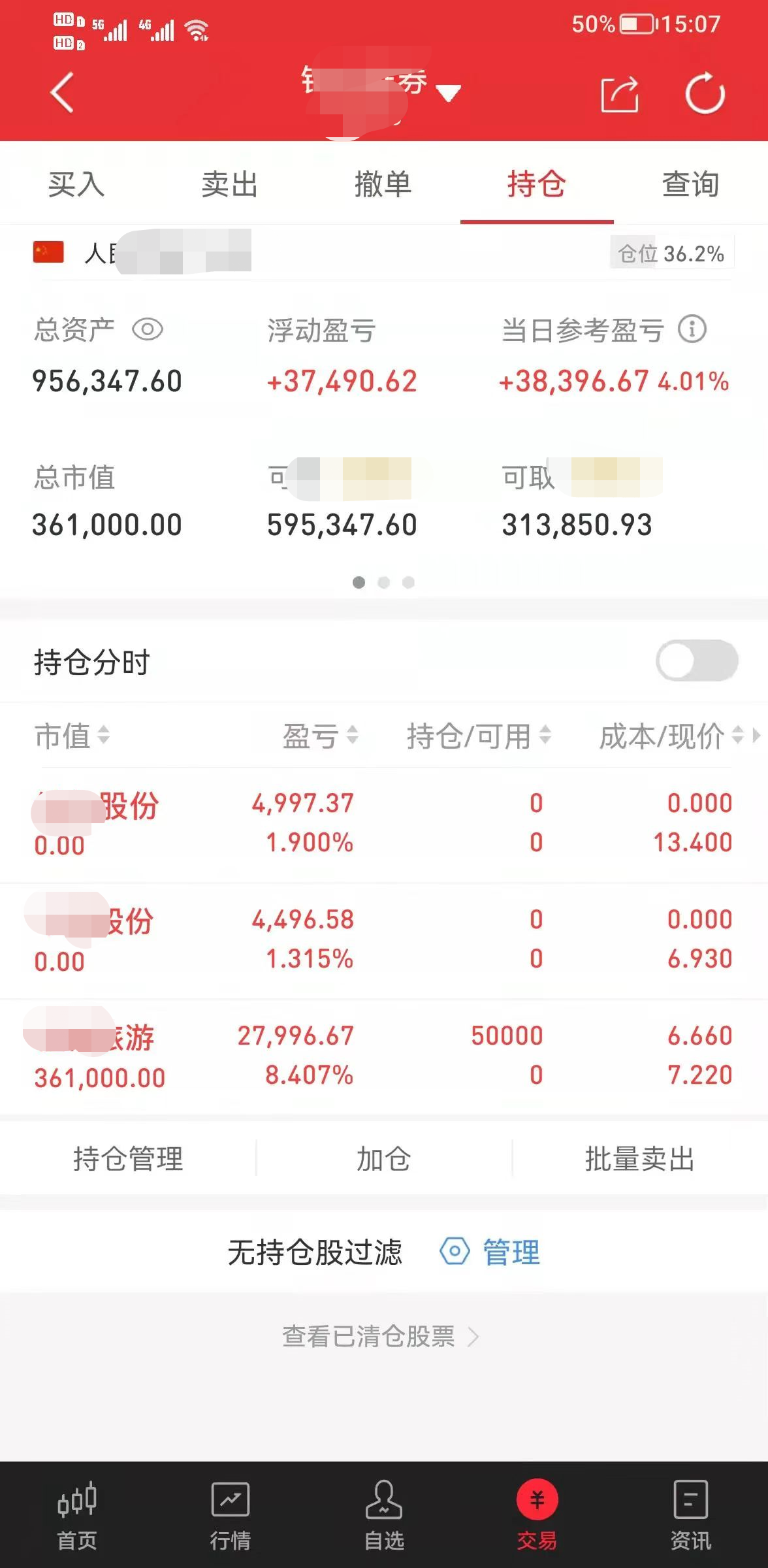Tap the 加仓 button

point(383,1159)
